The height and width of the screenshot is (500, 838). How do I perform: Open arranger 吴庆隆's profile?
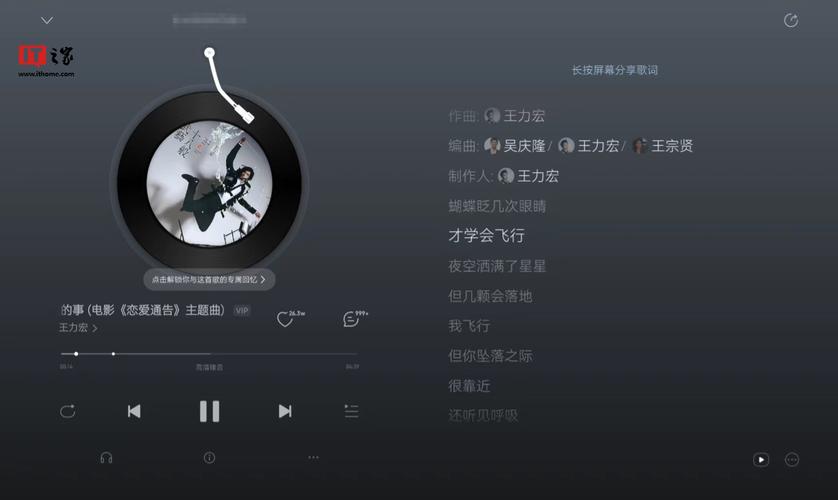516,146
